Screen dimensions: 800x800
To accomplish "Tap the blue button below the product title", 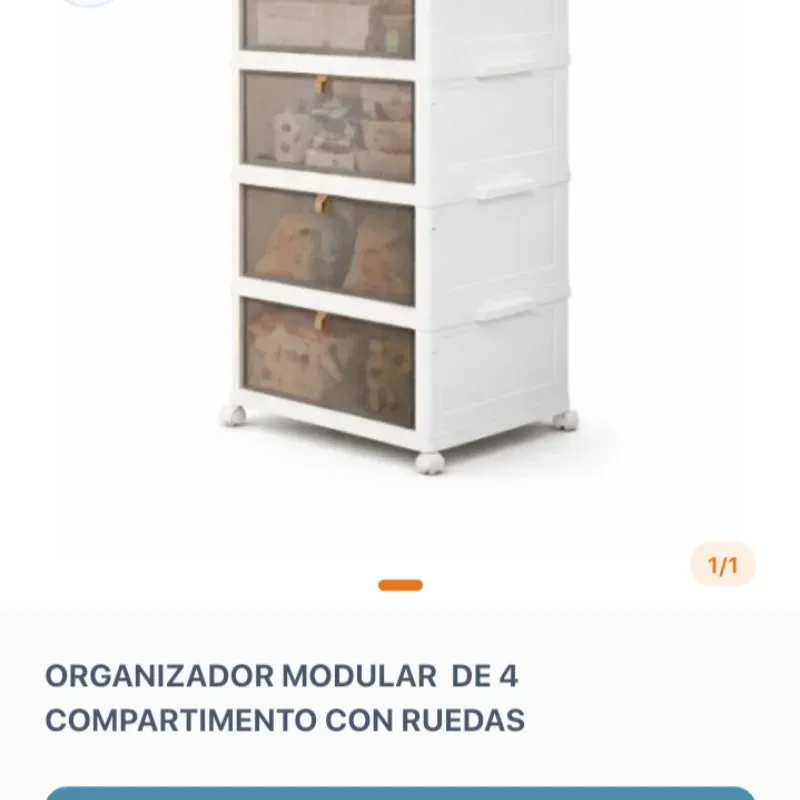I will pyautogui.click(x=400, y=793).
